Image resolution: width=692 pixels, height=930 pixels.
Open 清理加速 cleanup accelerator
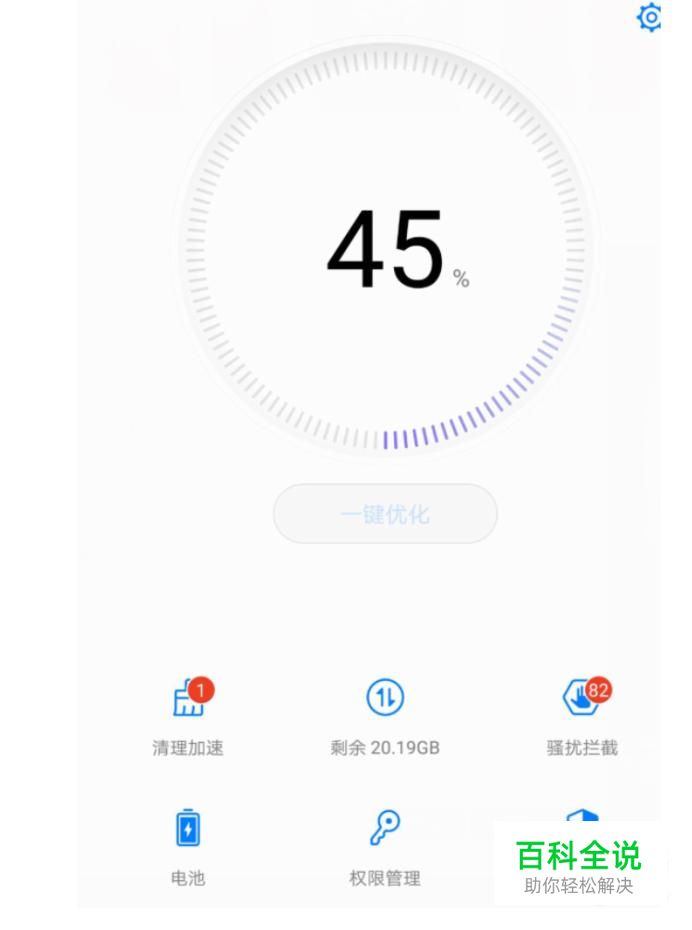click(188, 714)
